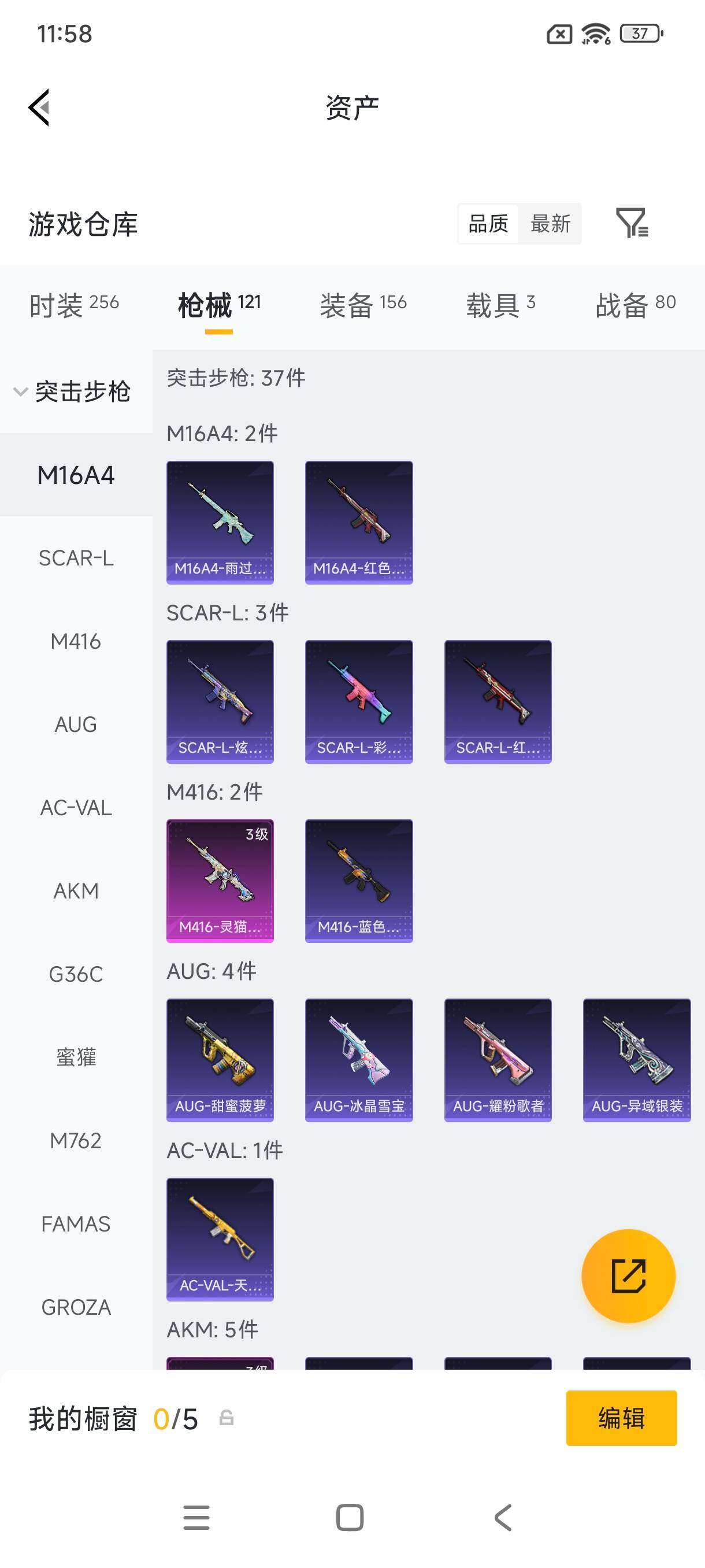Open the AUG-异域银装 skin tile

pos(637,1060)
